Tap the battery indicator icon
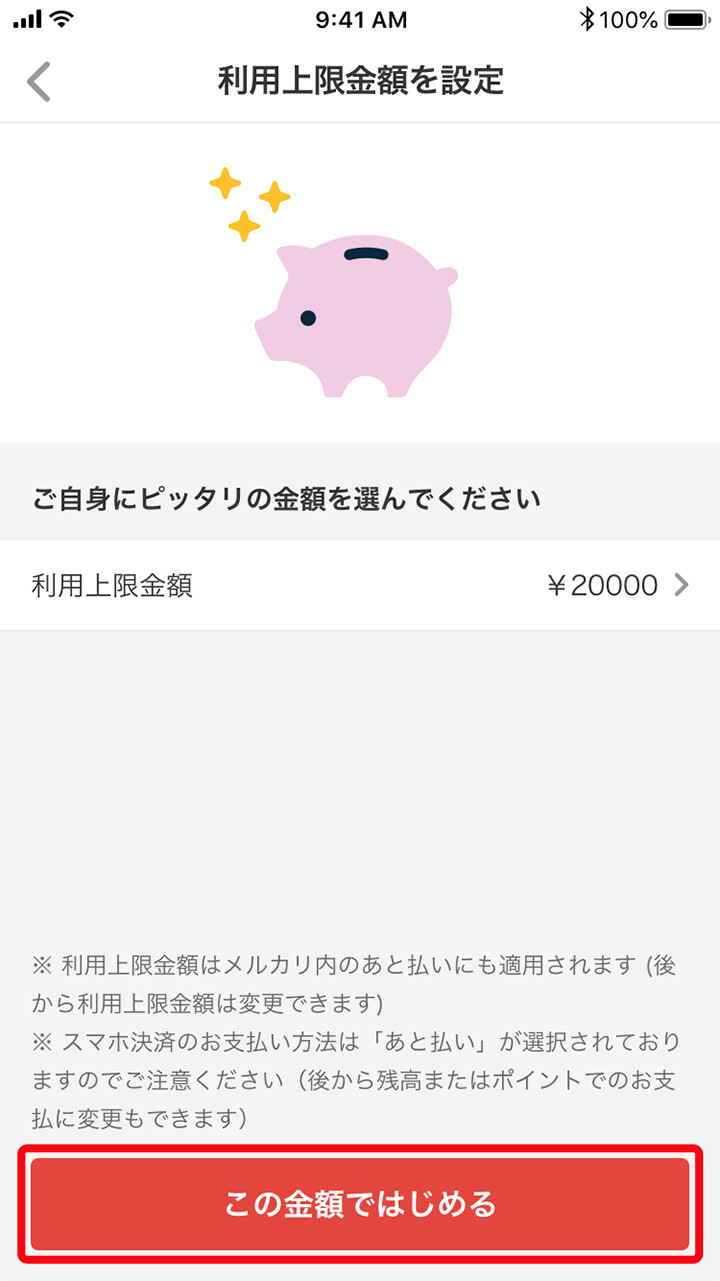The height and width of the screenshot is (1281, 720). tap(684, 17)
